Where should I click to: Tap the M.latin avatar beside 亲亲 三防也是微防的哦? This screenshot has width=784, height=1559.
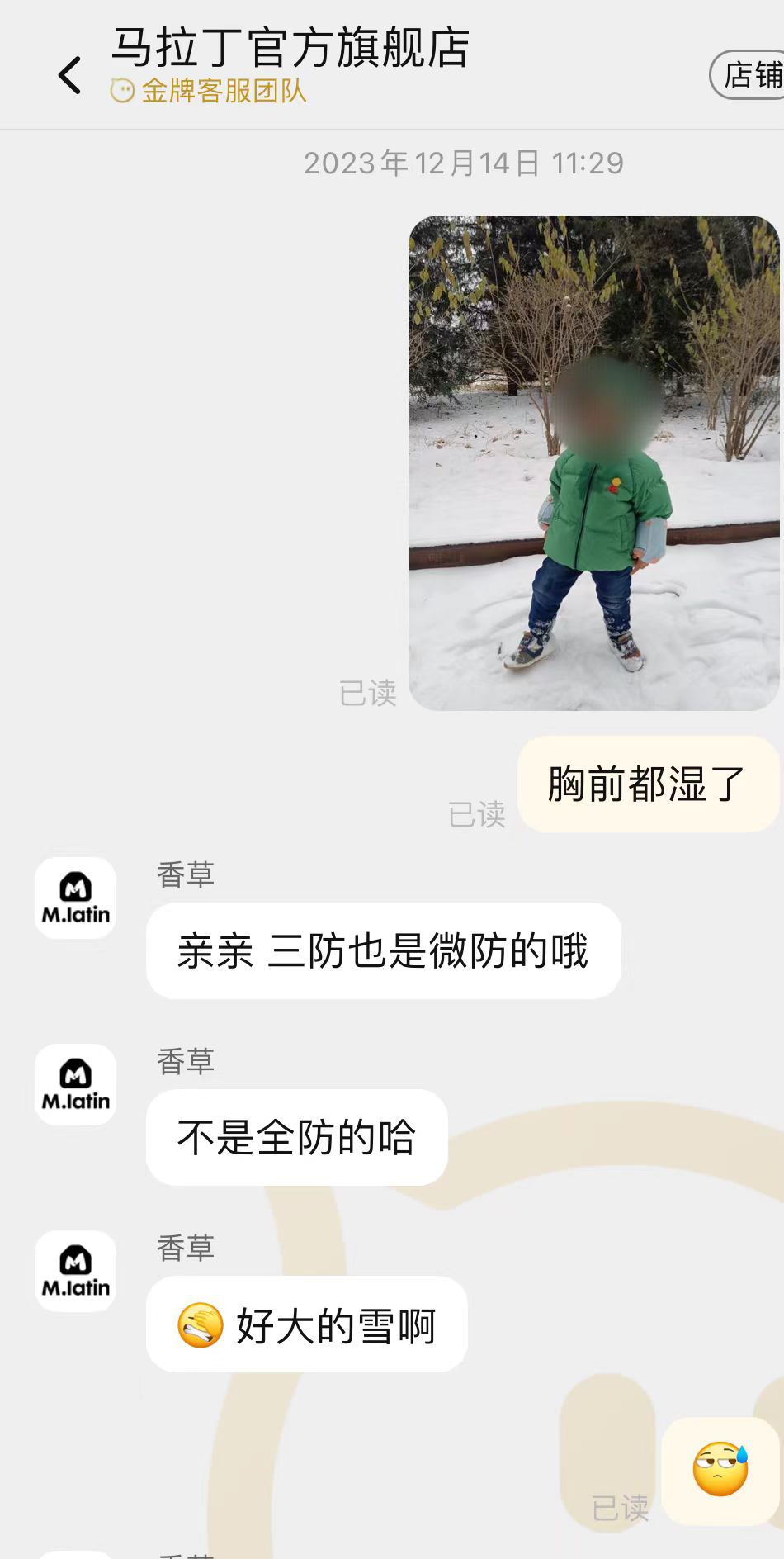[75, 898]
